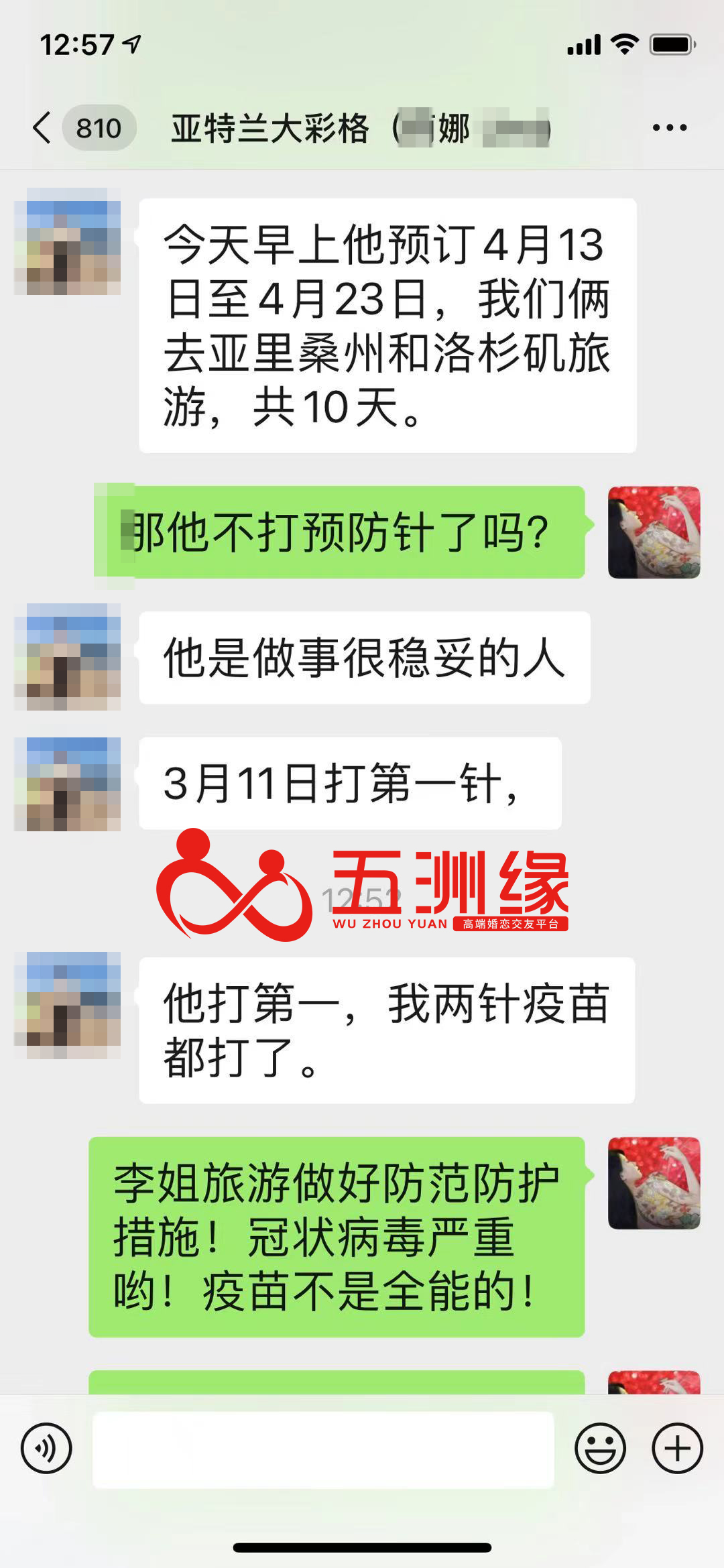Image resolution: width=724 pixels, height=1568 pixels.
Task: Open the chat's three-dot overflow menu
Action: (669, 127)
